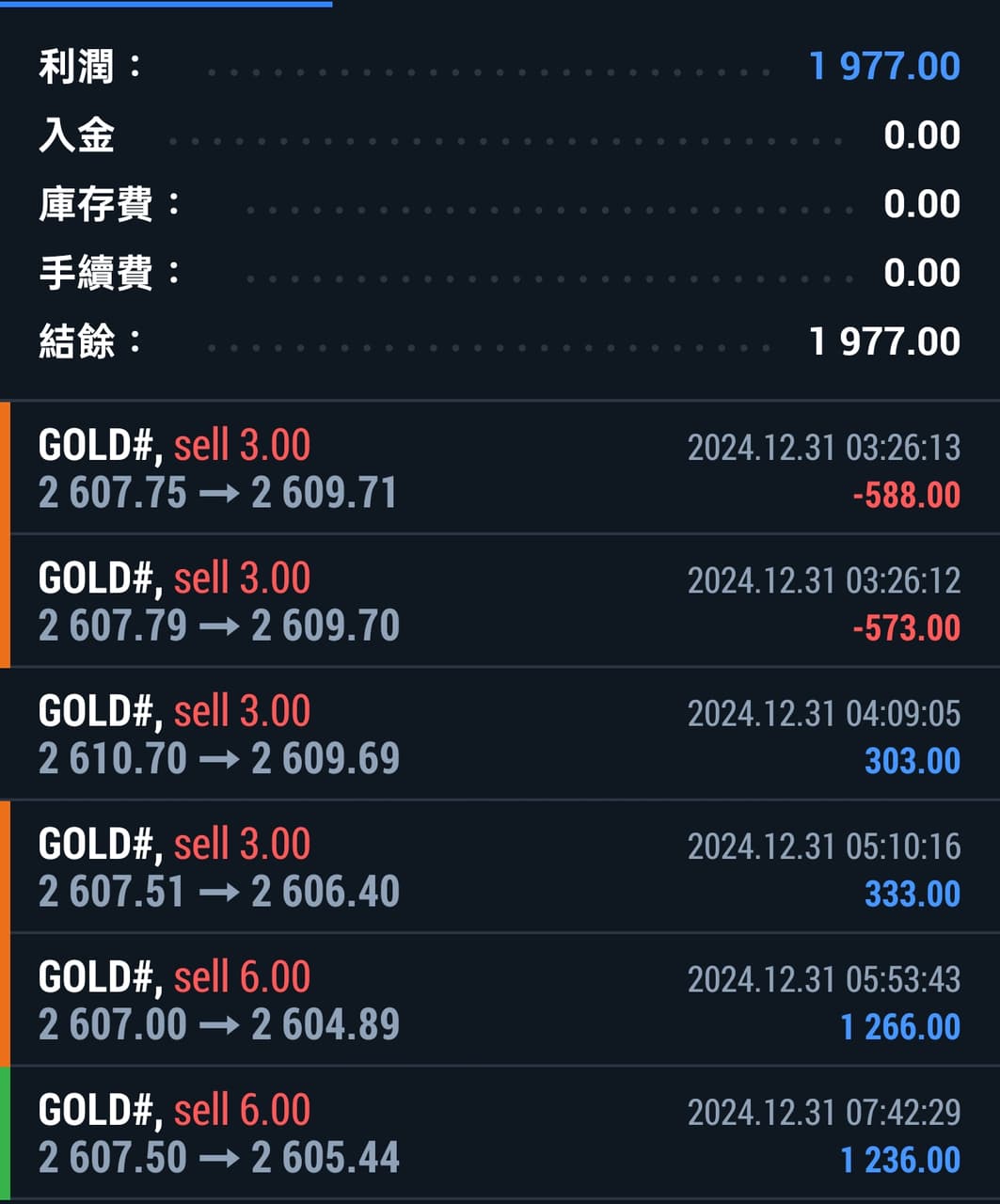The height and width of the screenshot is (1204, 1000).
Task: Open the GOLD# sell trade with -573.00 loss
Action: click(x=500, y=601)
